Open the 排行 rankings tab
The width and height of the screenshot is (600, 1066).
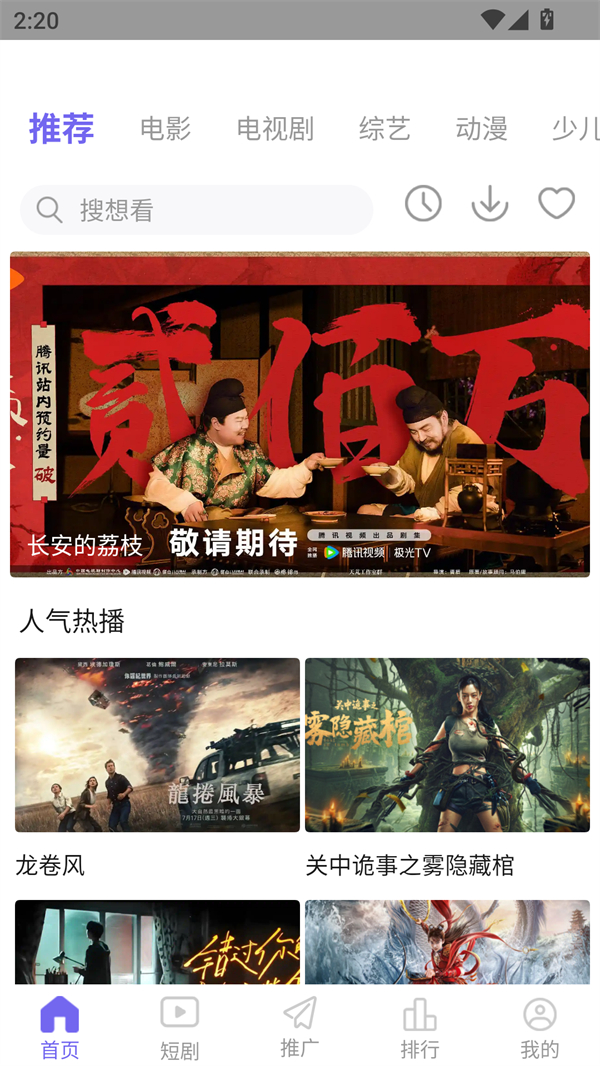click(420, 1027)
